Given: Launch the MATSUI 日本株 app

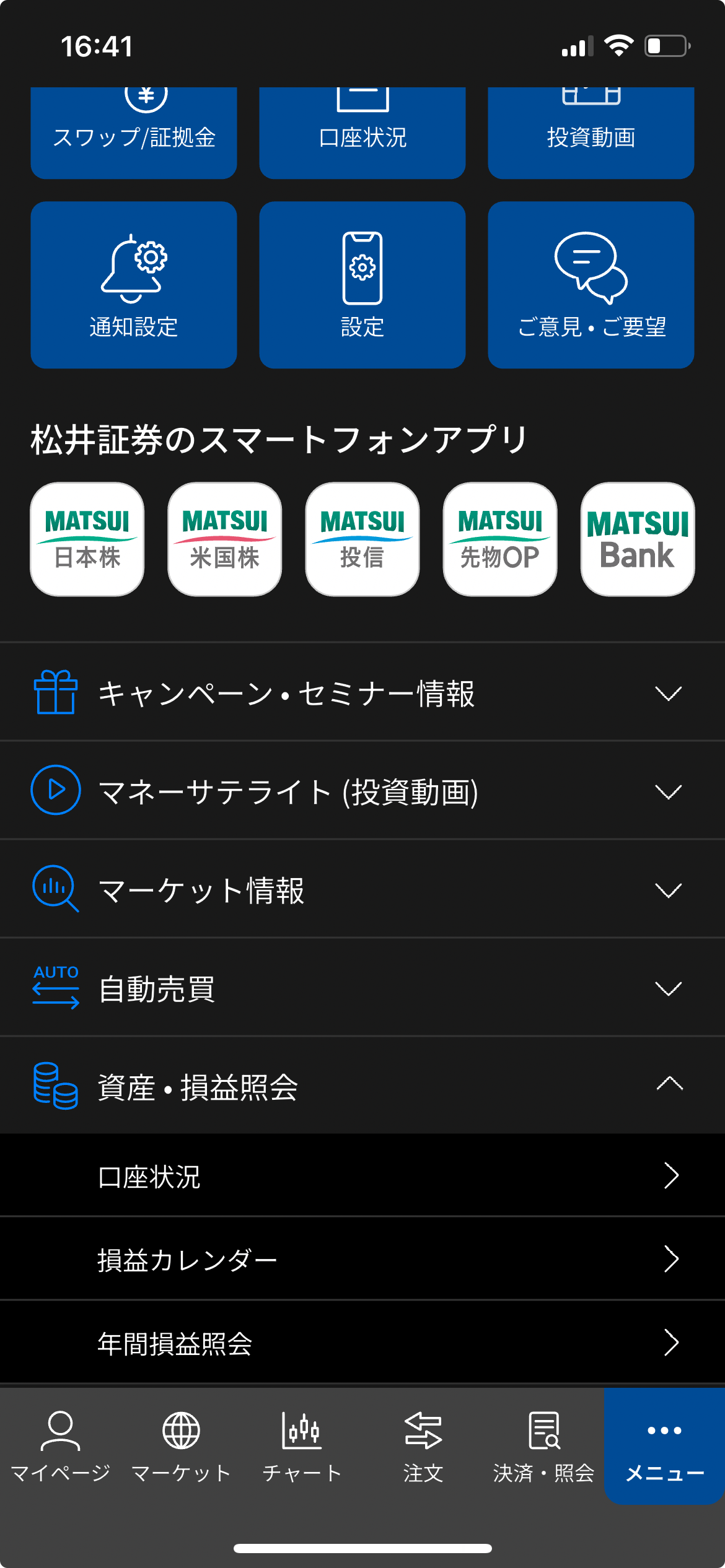Looking at the screenshot, I should [87, 539].
